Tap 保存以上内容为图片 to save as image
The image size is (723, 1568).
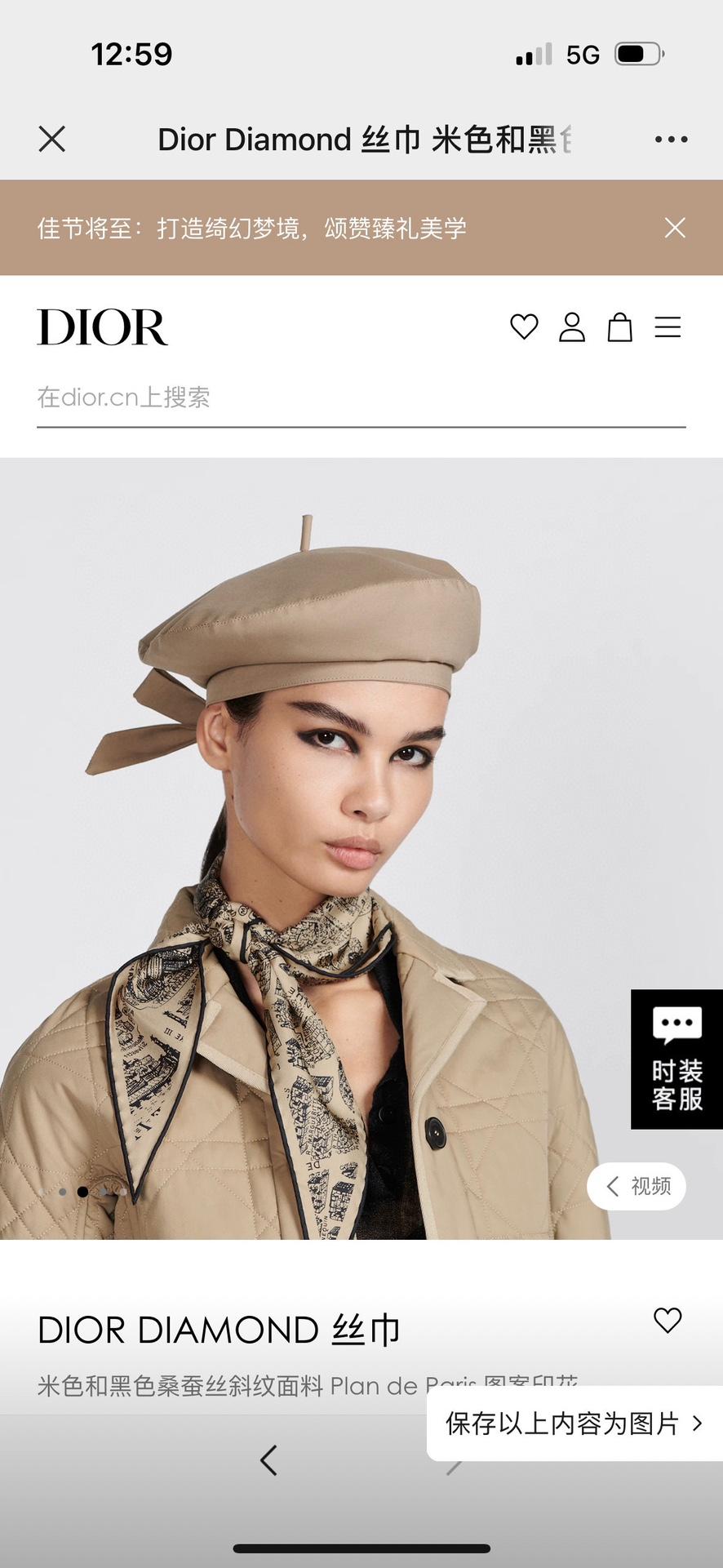[x=573, y=1424]
